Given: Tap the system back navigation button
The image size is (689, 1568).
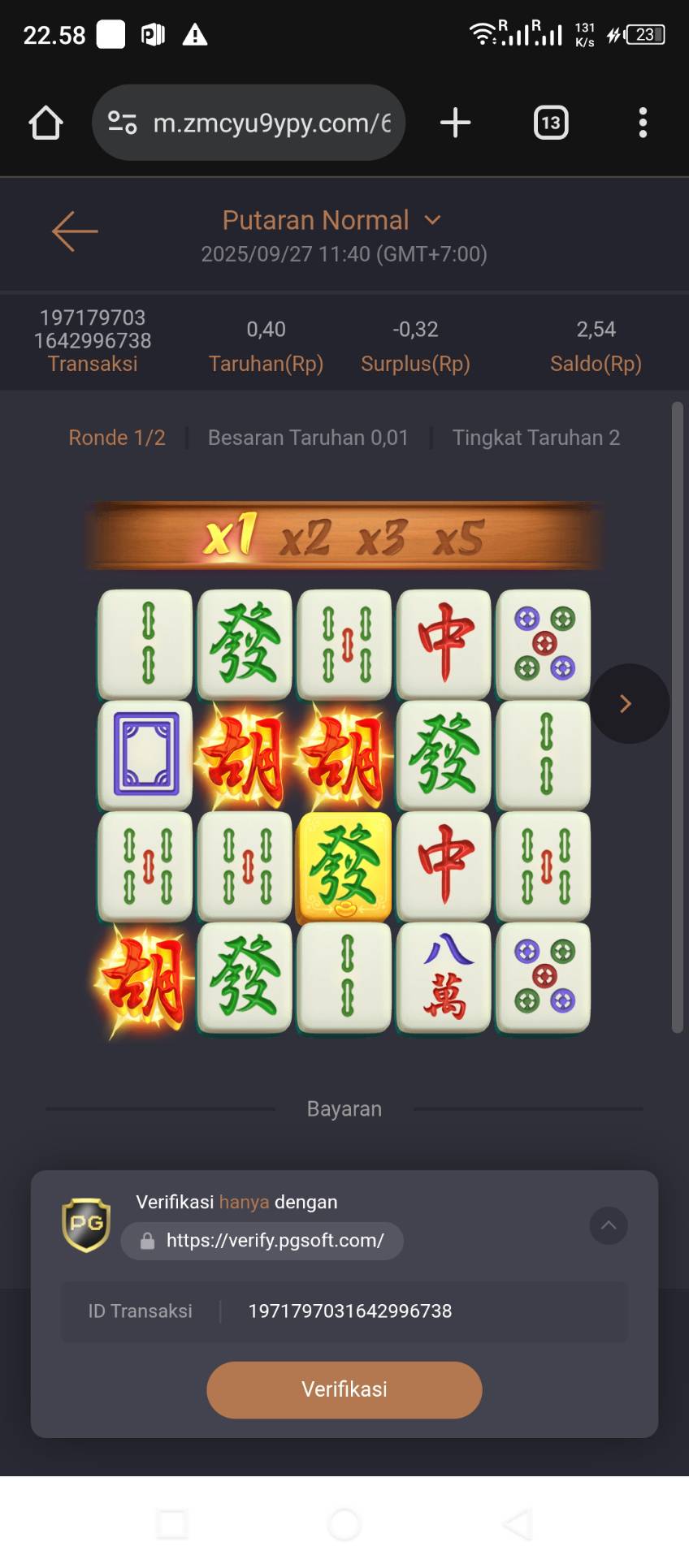Looking at the screenshot, I should click(518, 1524).
